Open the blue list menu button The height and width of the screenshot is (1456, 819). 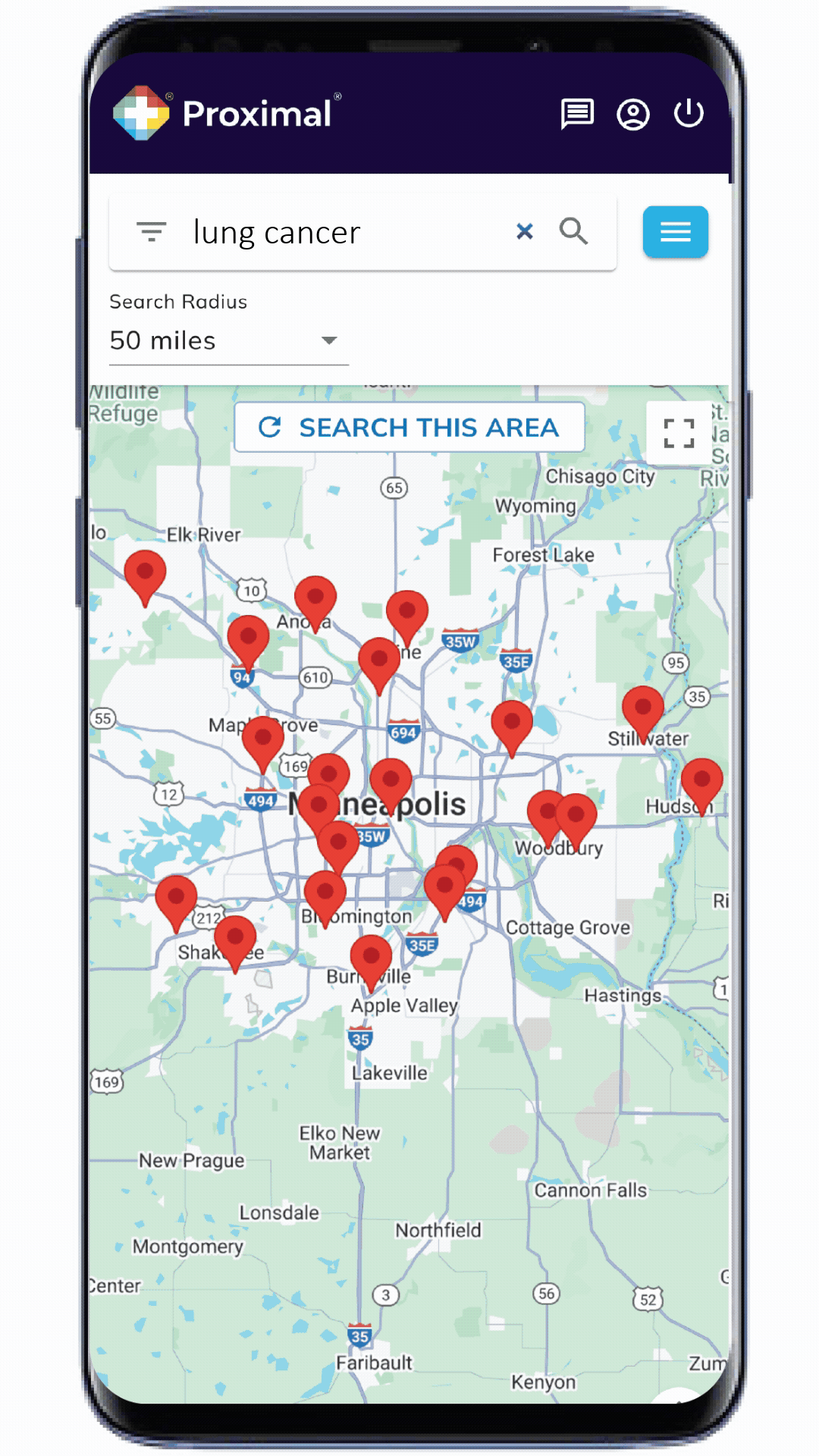coord(675,231)
